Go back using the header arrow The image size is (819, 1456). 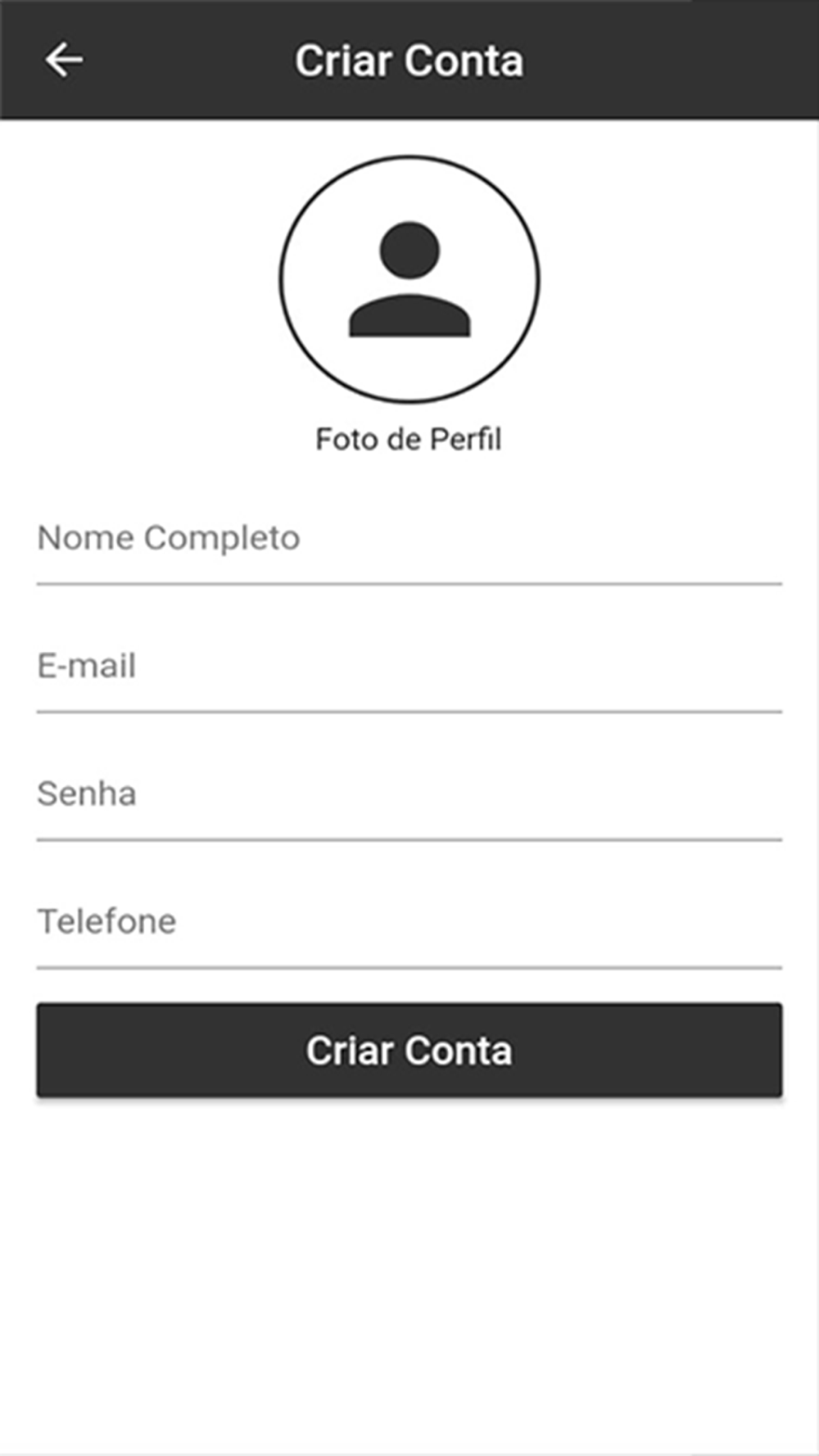64,60
